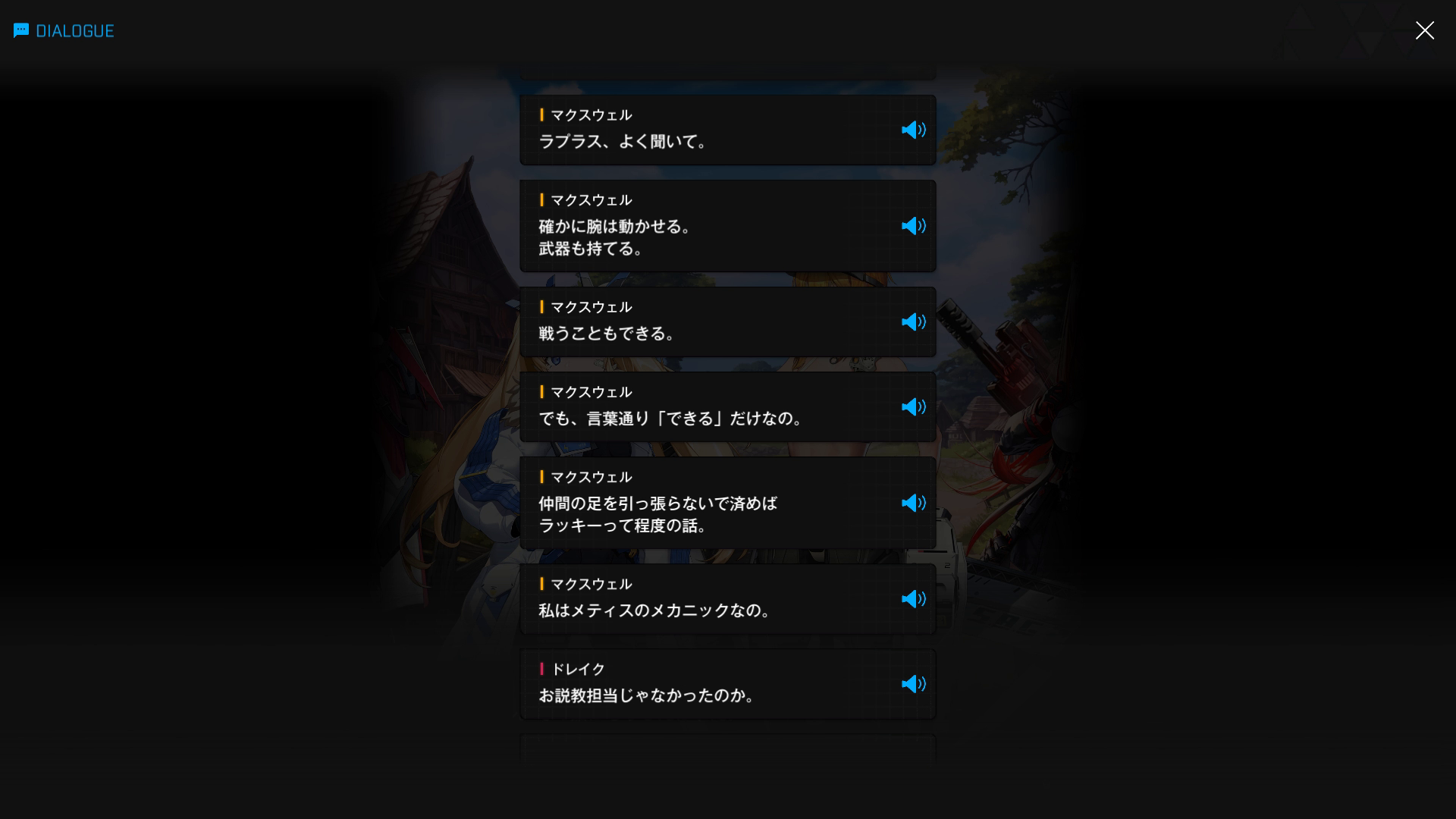Play voice for "仲間の足を引っ張らないで" line
This screenshot has width=1456, height=819.
point(913,504)
